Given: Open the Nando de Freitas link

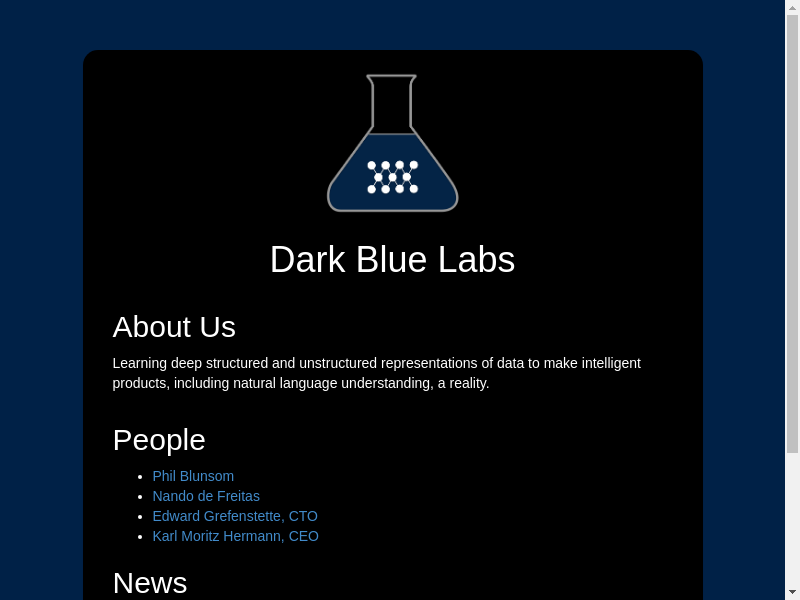Looking at the screenshot, I should [206, 496].
